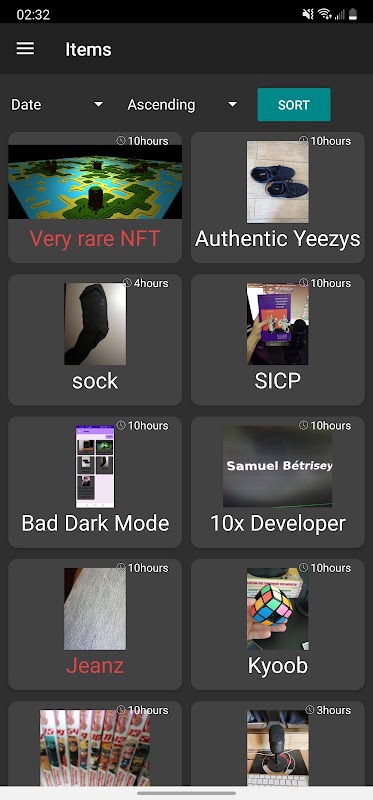
Task: Expand the Ascending order dropdown
Action: point(182,105)
